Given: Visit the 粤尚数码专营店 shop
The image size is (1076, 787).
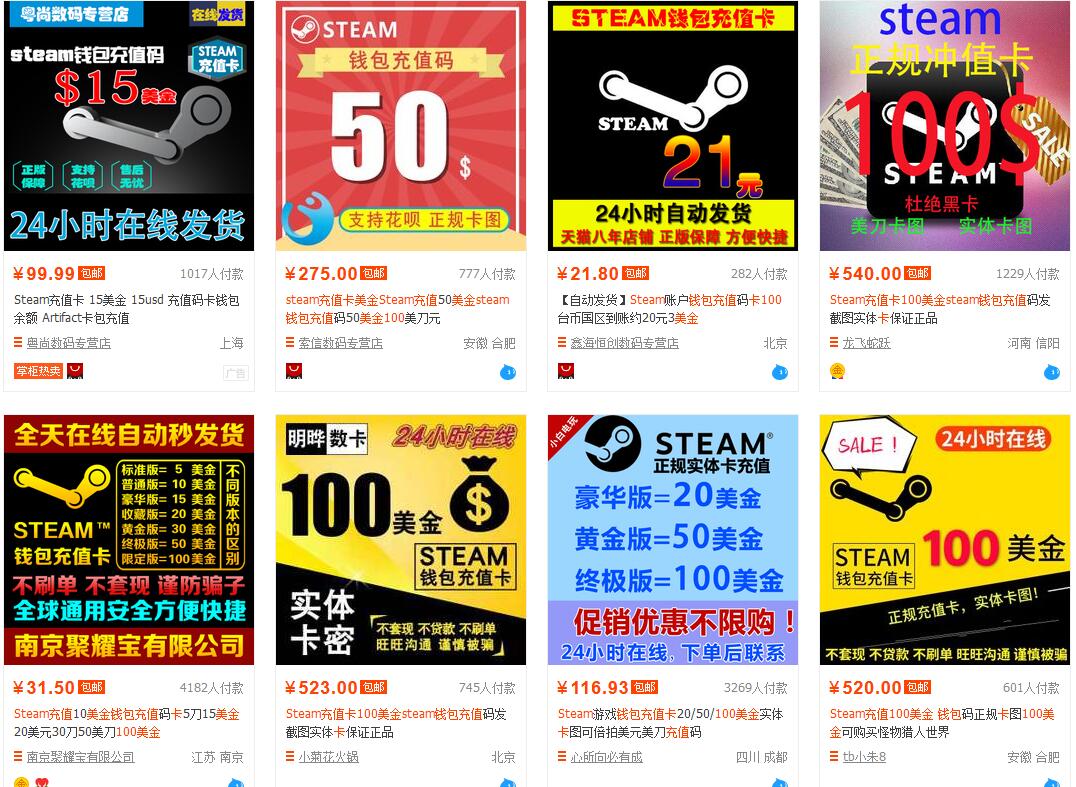Looking at the screenshot, I should pos(68,343).
